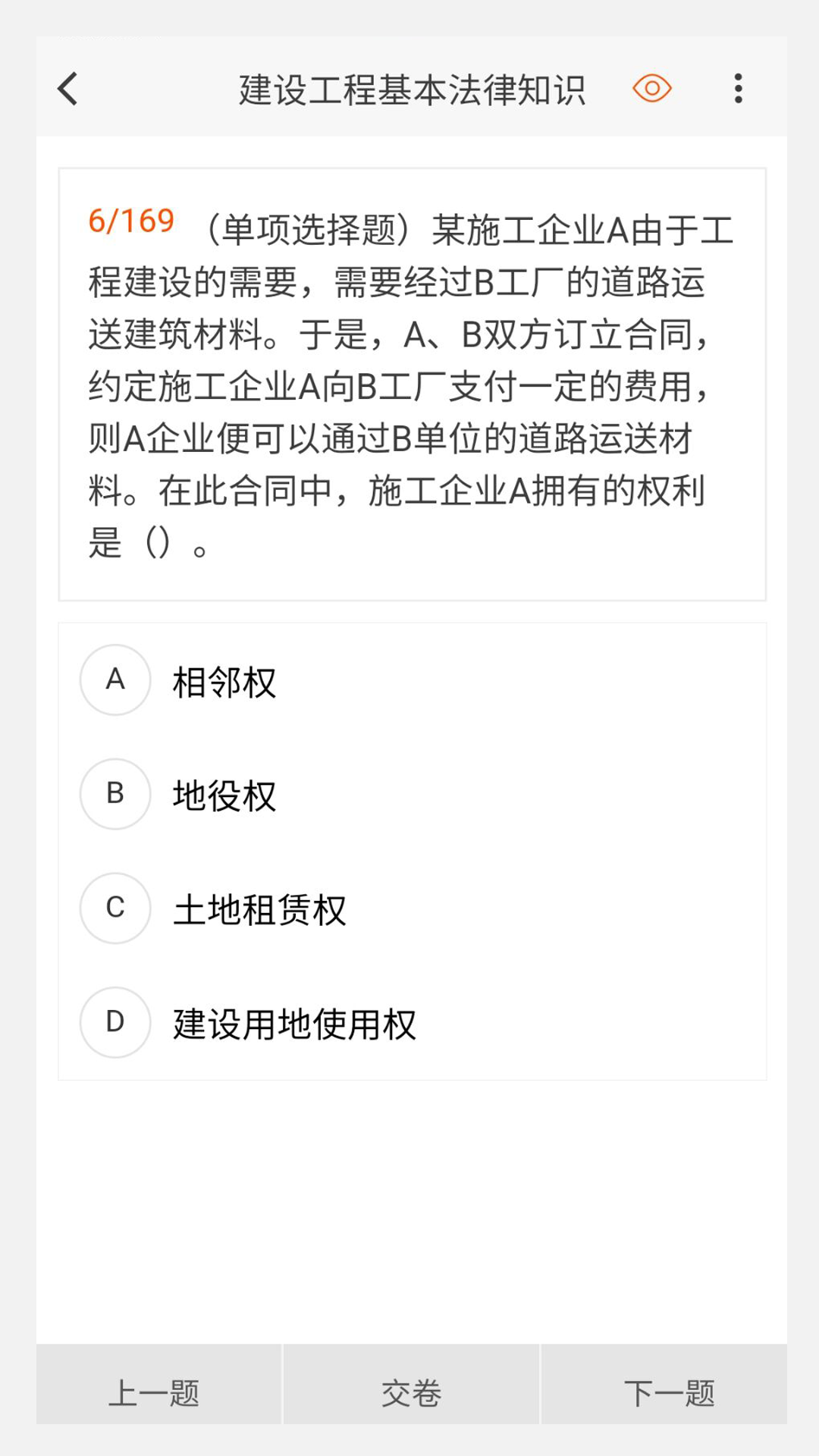Tap the circled D option marker

pos(115,1022)
